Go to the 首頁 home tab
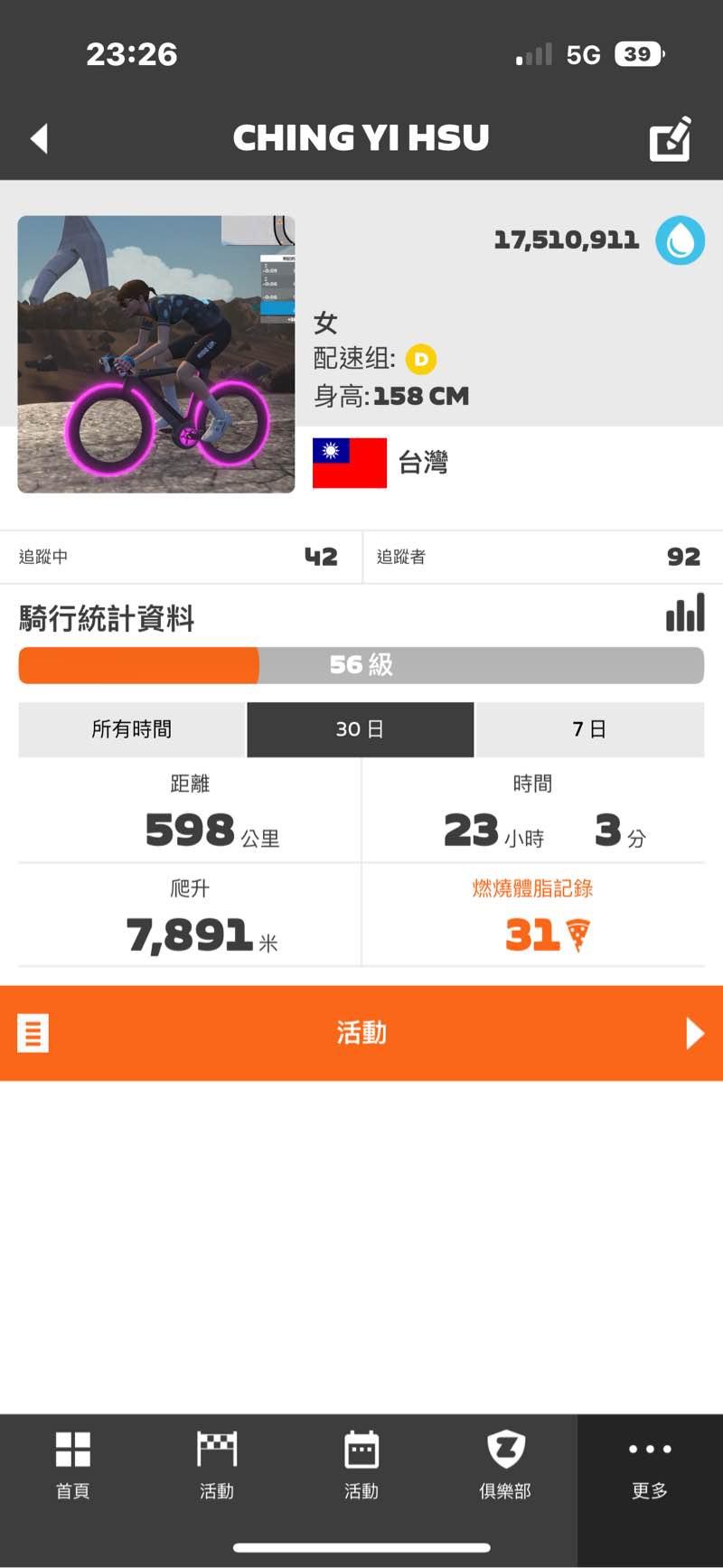The width and height of the screenshot is (723, 1568). pyautogui.click(x=72, y=1465)
